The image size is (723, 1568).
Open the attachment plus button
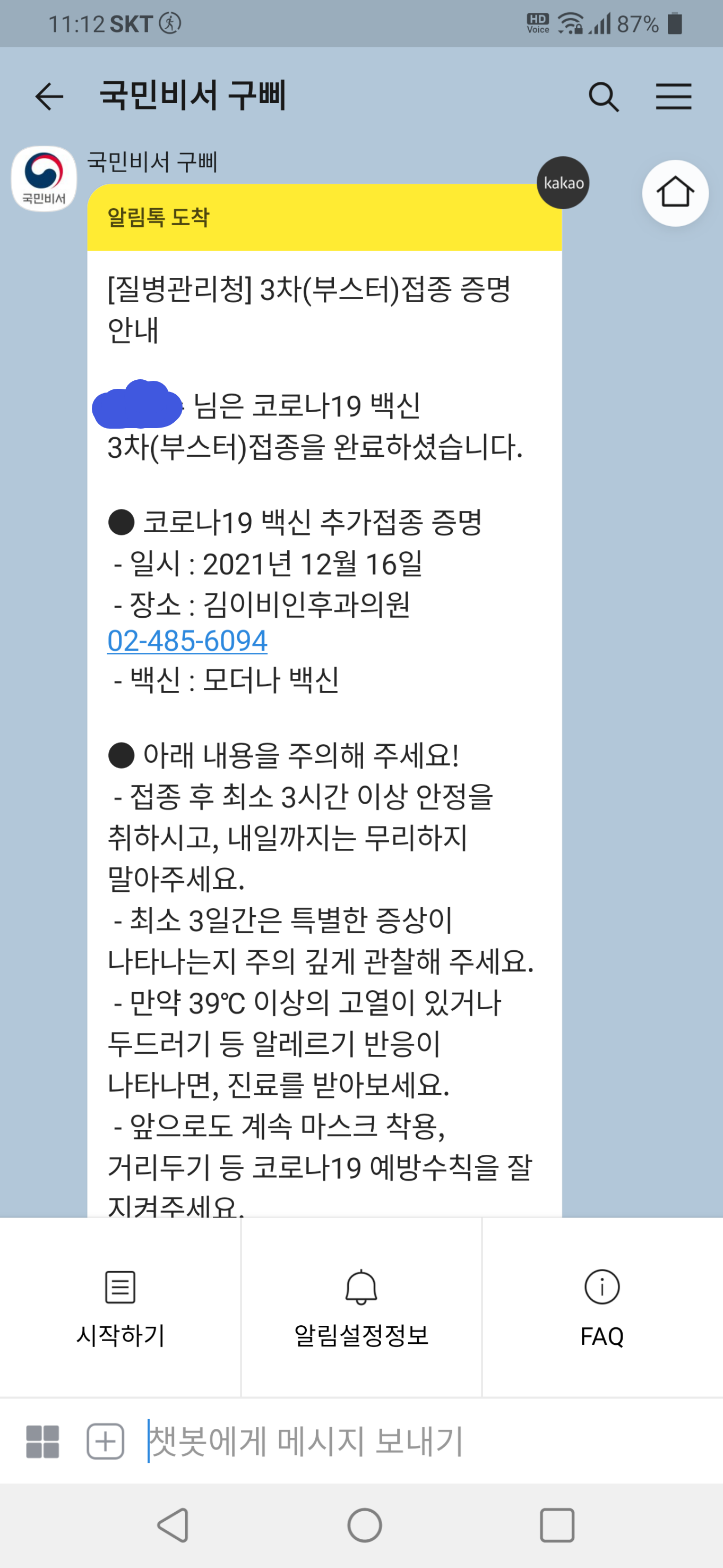[x=106, y=1442]
